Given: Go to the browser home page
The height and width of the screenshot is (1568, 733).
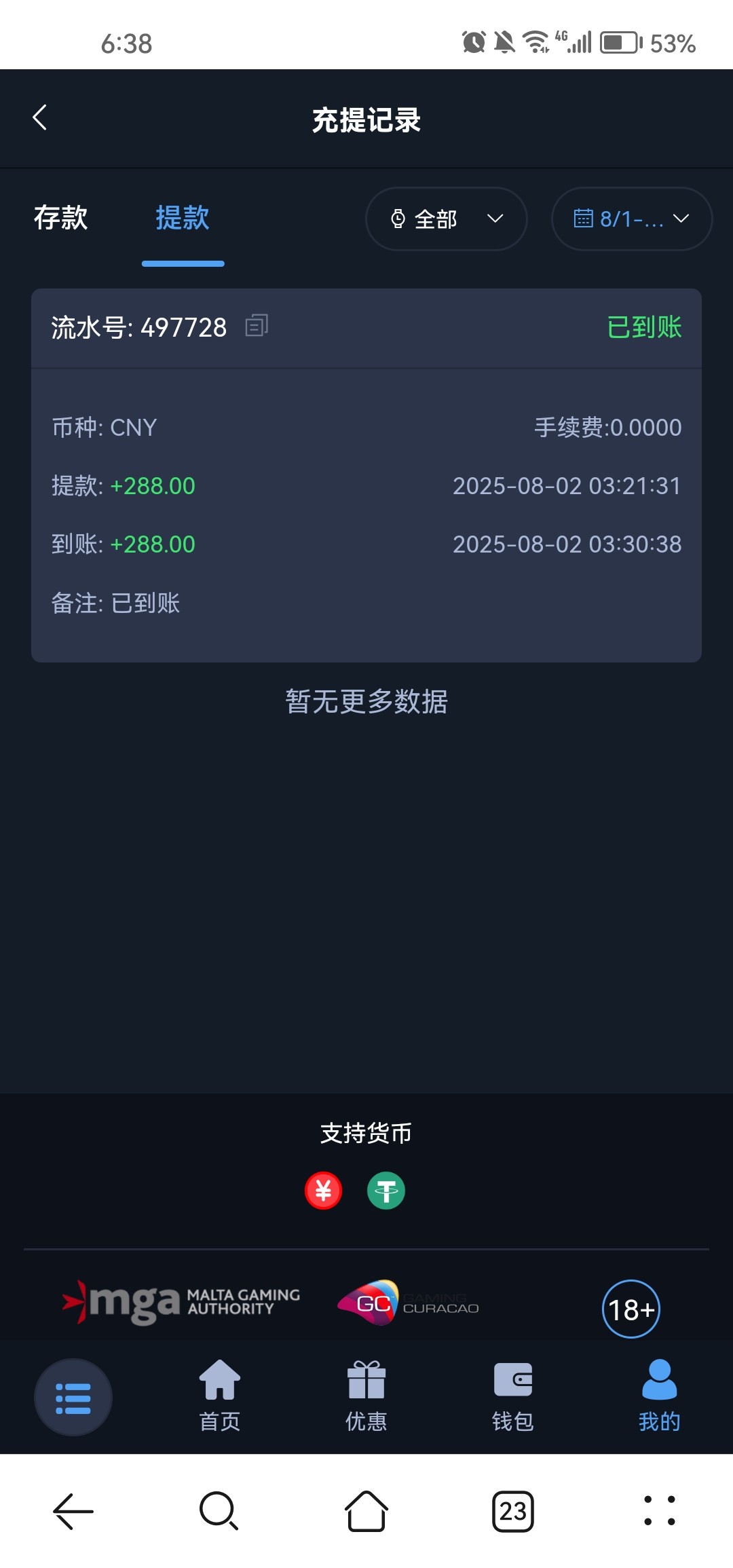Looking at the screenshot, I should click(x=366, y=1512).
